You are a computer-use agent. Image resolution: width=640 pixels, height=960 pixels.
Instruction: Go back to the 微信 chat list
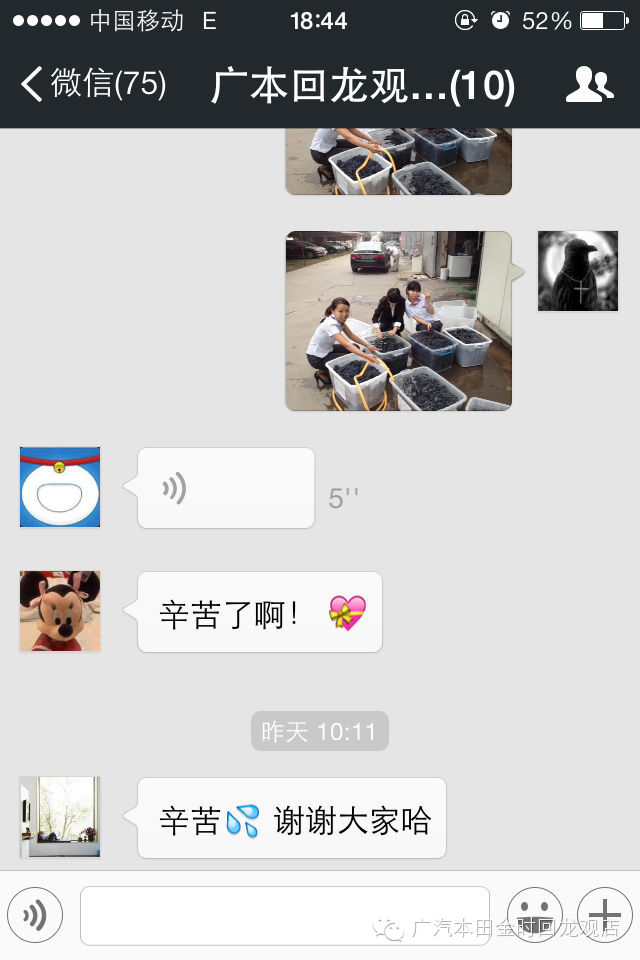[92, 85]
